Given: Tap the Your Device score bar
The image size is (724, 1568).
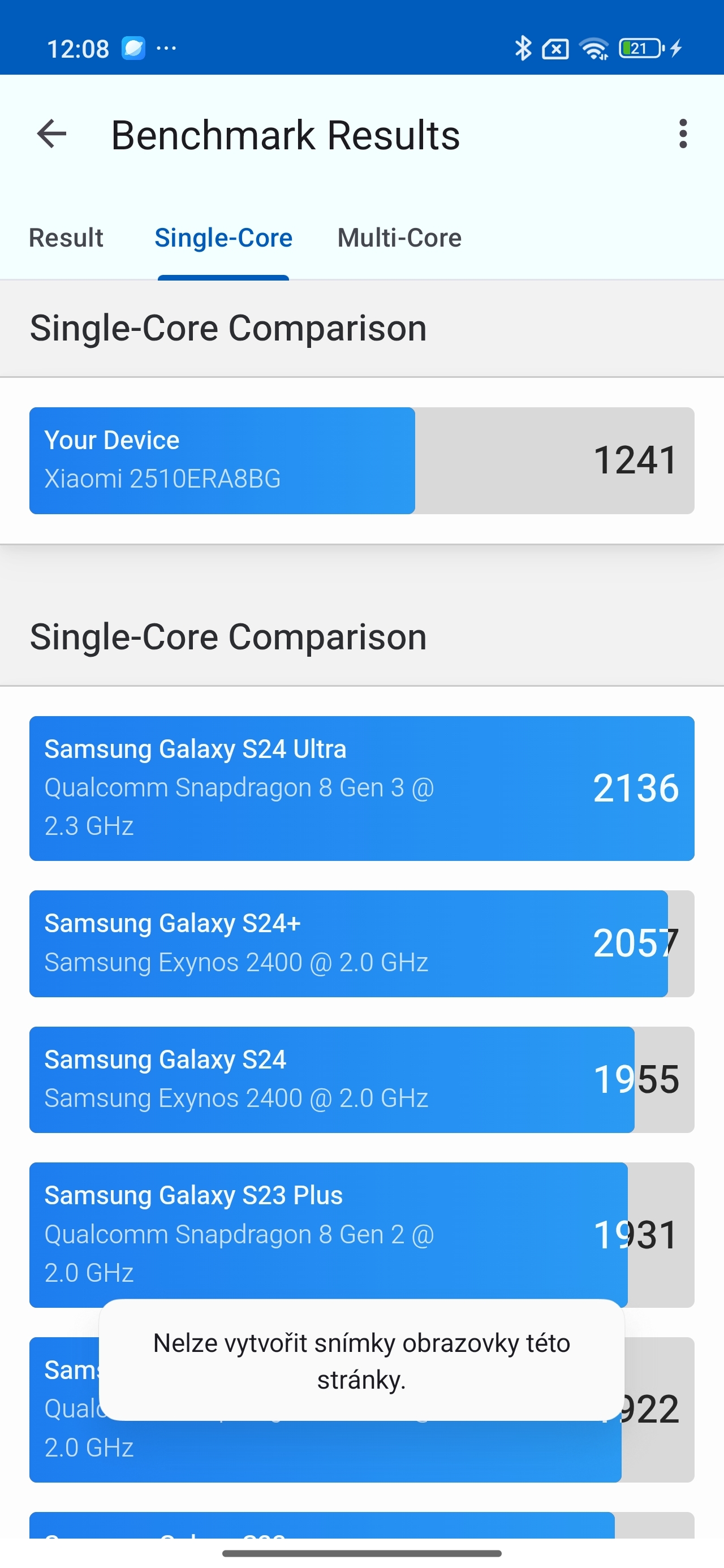Looking at the screenshot, I should tap(361, 459).
